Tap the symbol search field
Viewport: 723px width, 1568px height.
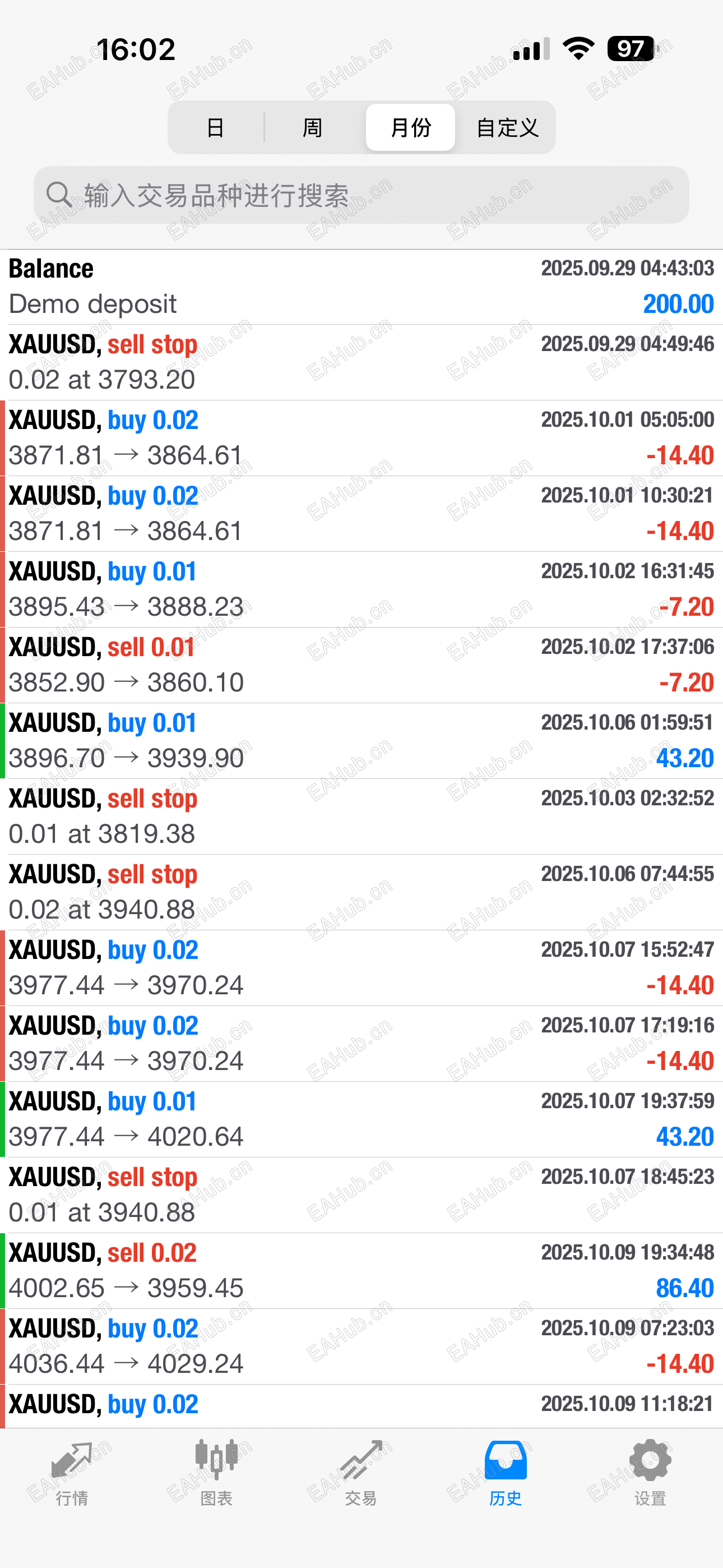(x=361, y=195)
